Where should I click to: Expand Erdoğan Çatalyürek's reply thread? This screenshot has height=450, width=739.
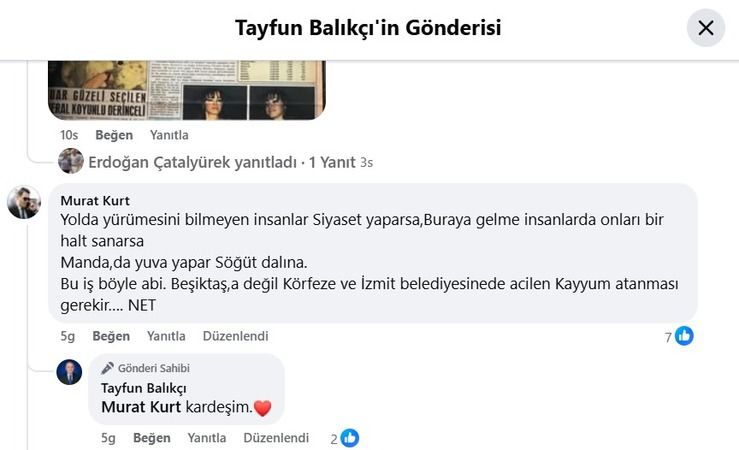[x=217, y=162]
